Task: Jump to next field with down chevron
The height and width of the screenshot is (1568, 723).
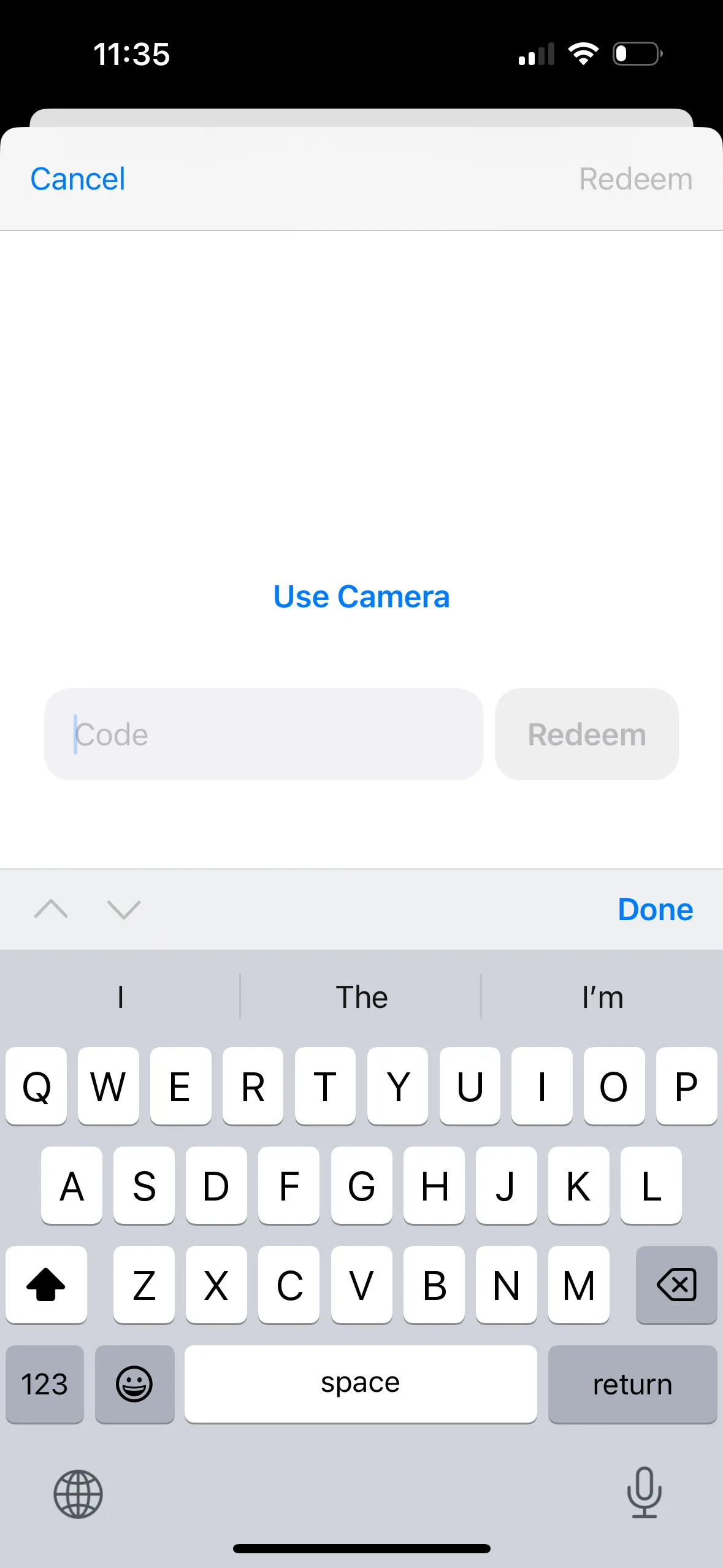Action: coord(124,909)
